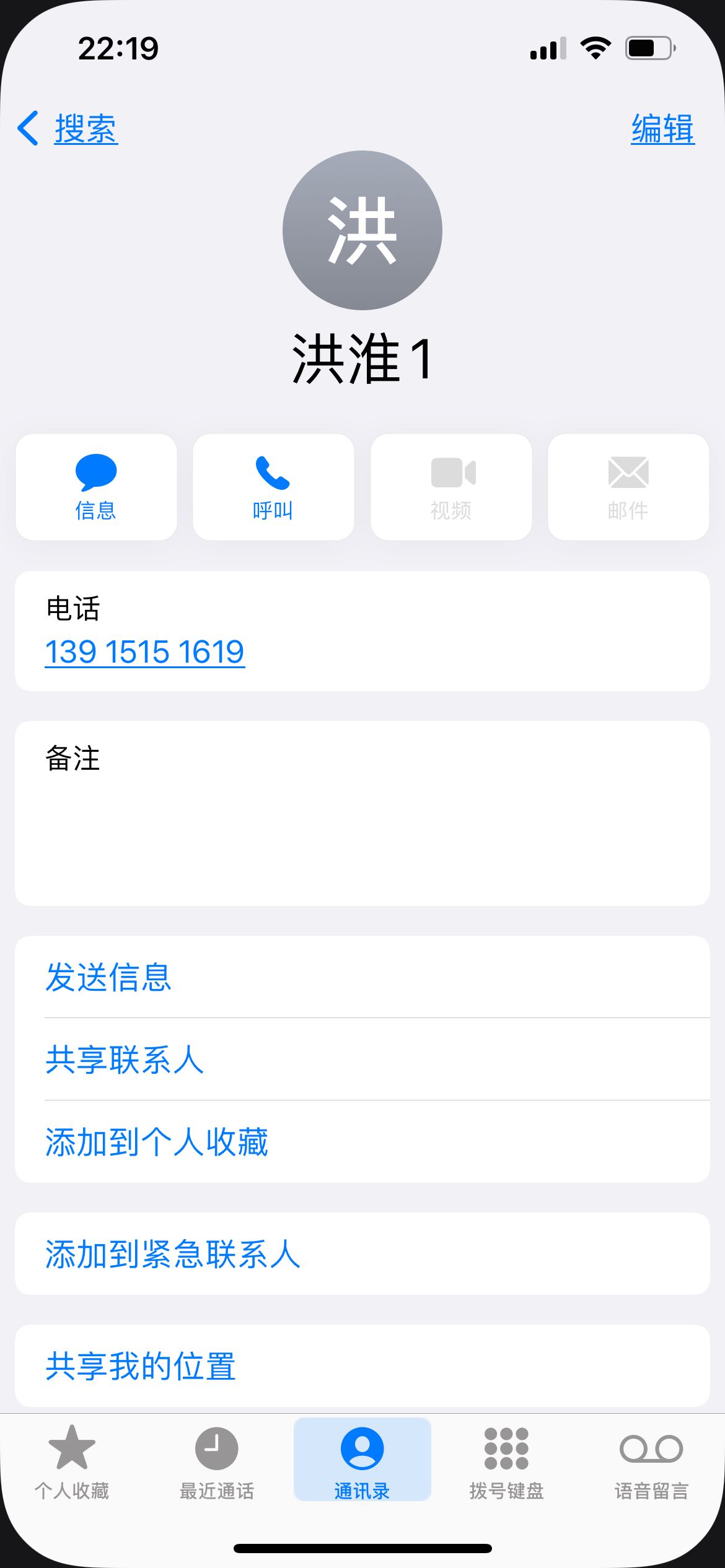Screen dimensions: 725x1568
Task: Tap the 信息 message button
Action: point(96,487)
